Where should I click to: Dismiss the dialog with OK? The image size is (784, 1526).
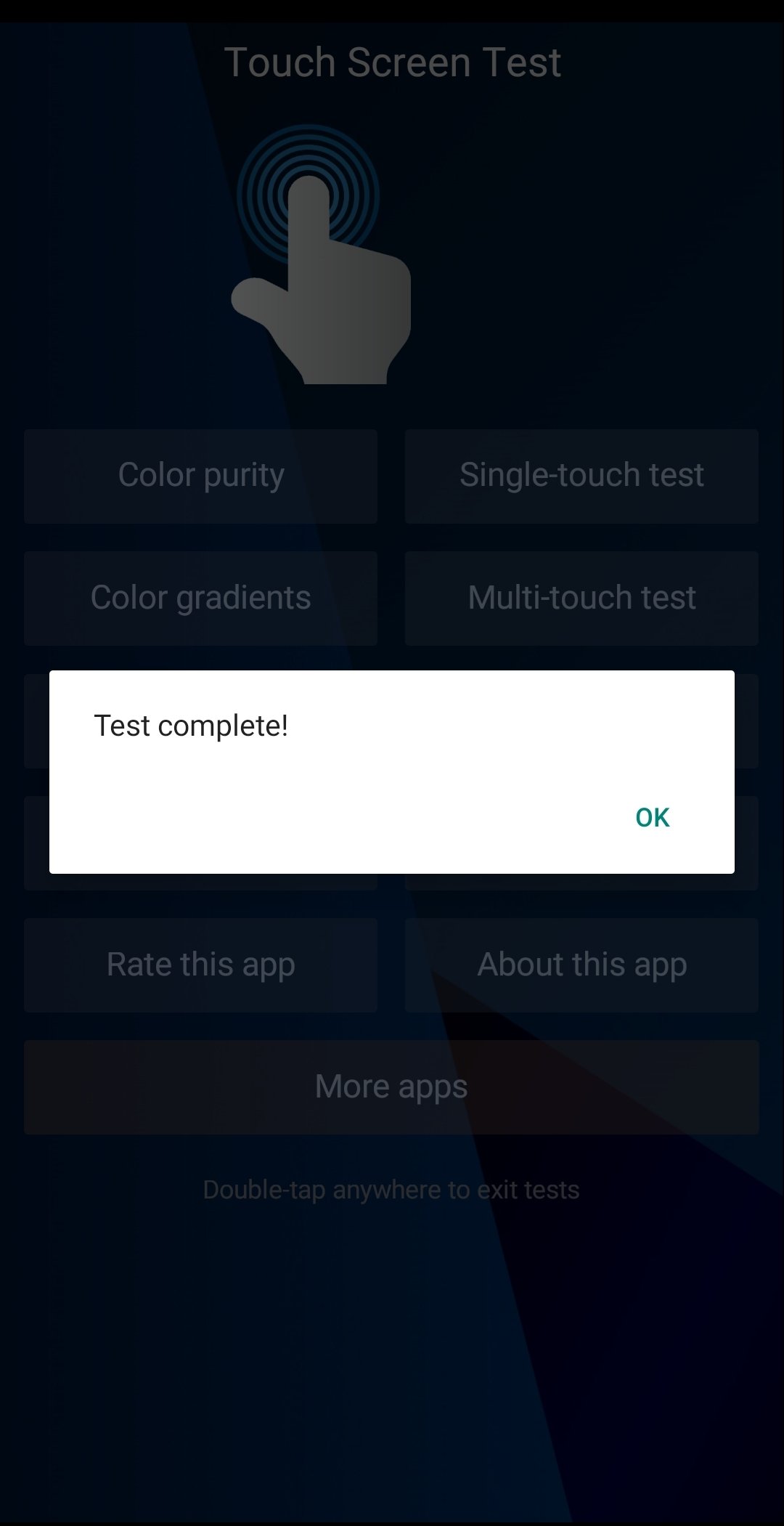click(652, 817)
